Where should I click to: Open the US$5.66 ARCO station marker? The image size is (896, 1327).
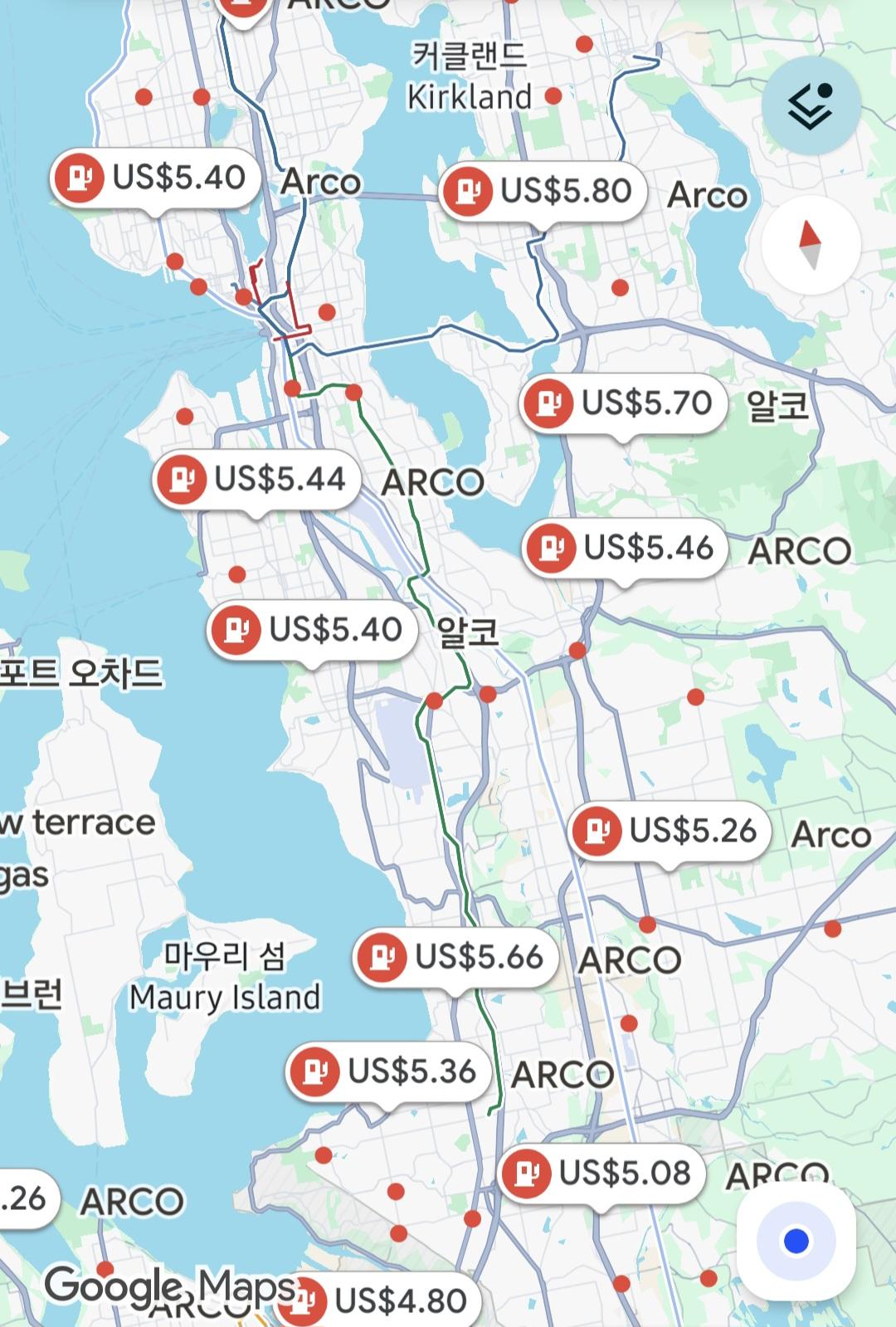point(455,957)
